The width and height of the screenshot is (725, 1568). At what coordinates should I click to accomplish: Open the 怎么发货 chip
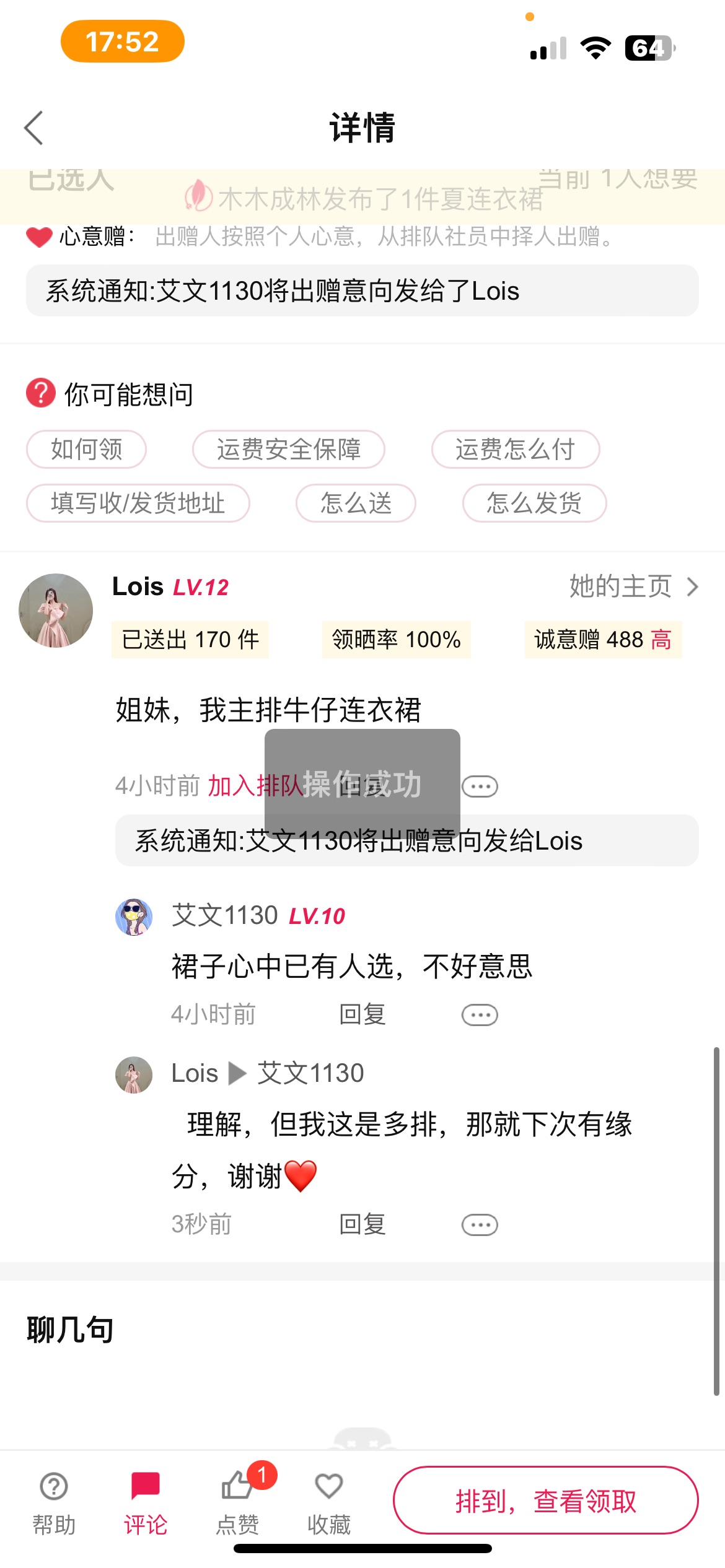tap(534, 503)
